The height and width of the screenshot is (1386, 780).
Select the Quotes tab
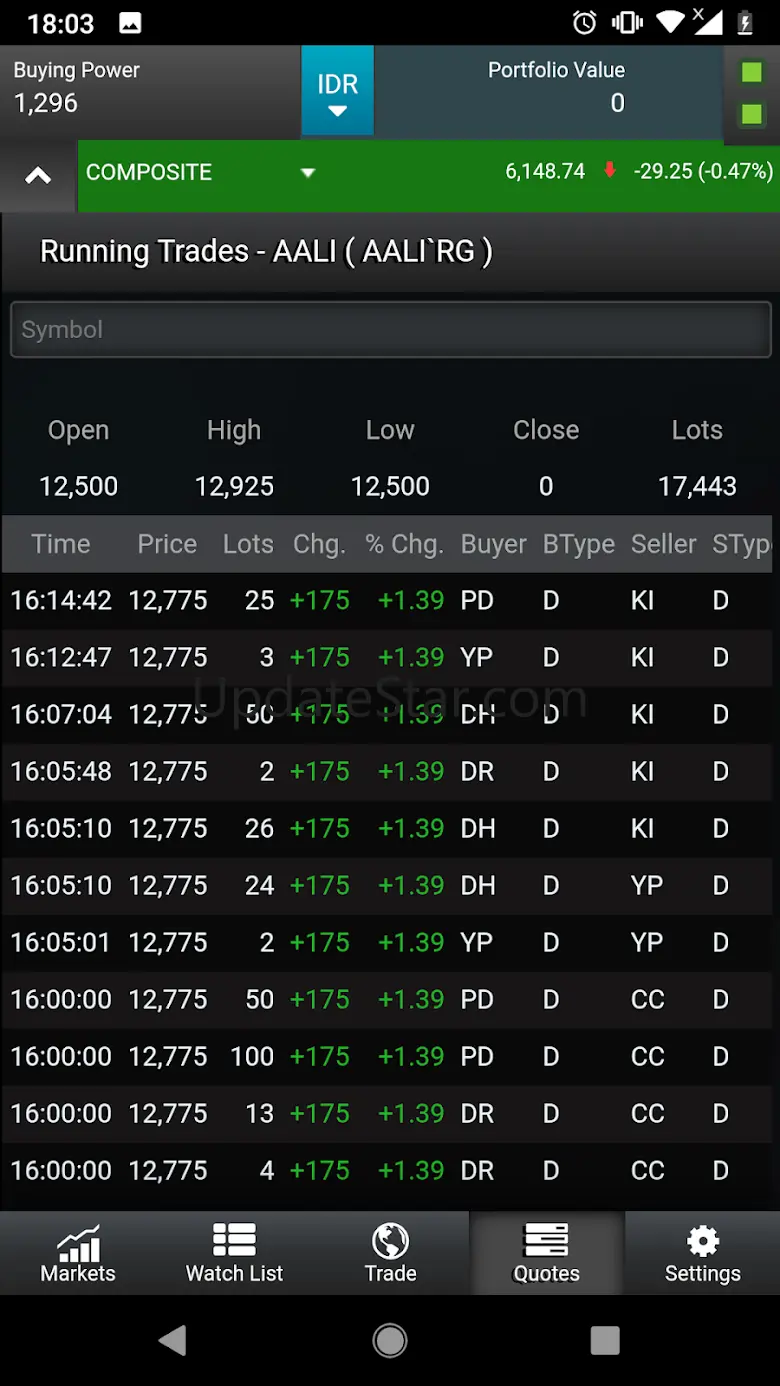click(x=546, y=1253)
